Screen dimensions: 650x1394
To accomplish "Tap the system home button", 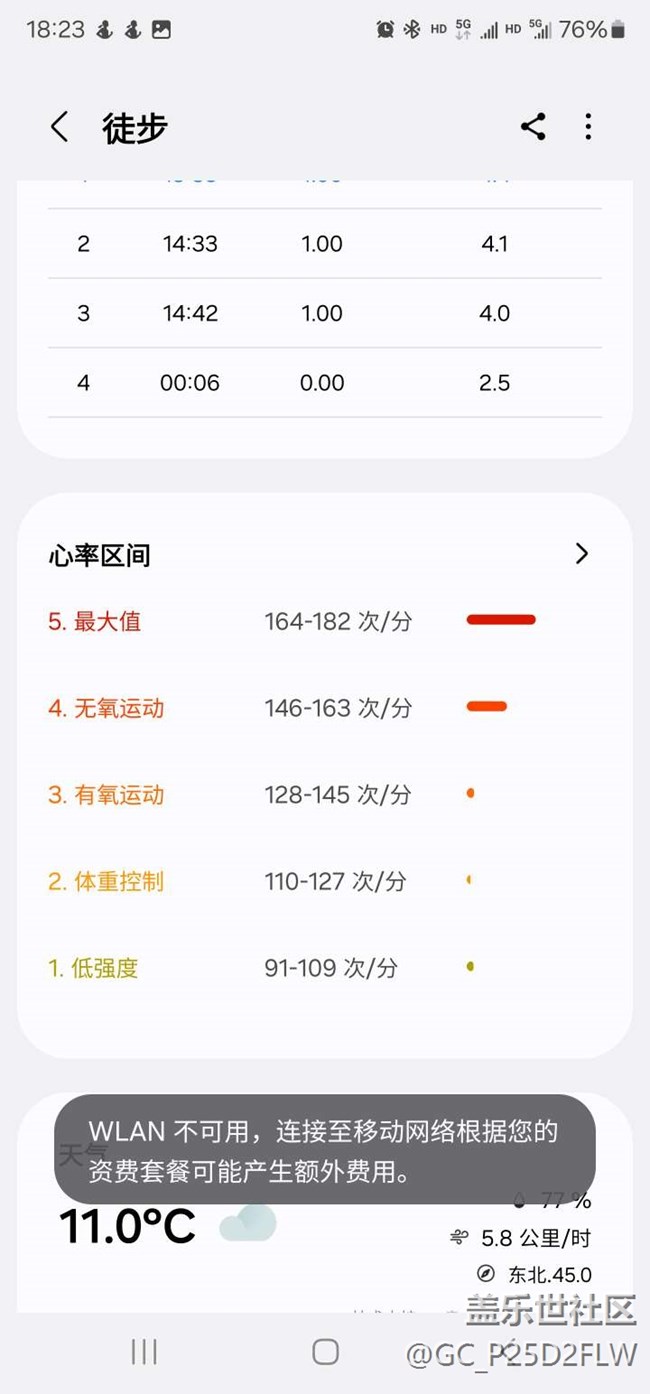I will tap(325, 1352).
